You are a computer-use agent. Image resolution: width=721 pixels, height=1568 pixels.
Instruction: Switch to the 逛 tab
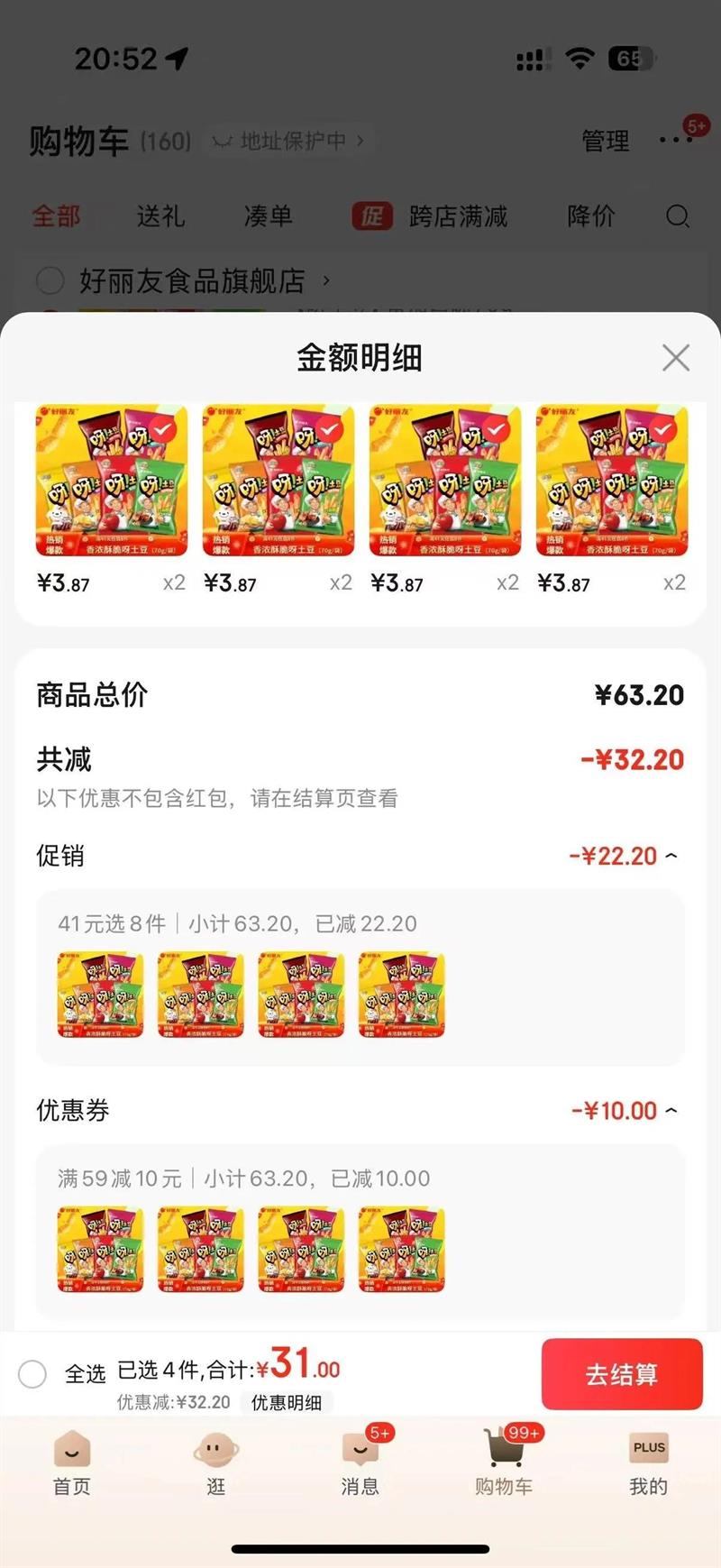coord(216,1463)
